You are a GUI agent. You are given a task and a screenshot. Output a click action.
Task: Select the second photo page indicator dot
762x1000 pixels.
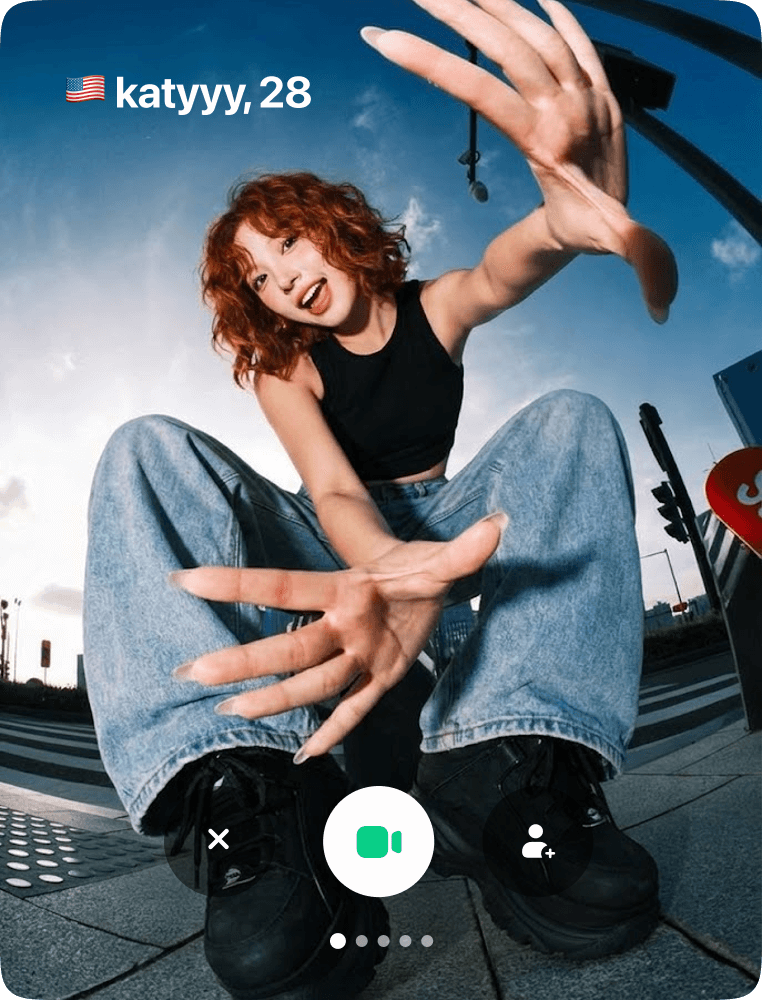point(362,941)
